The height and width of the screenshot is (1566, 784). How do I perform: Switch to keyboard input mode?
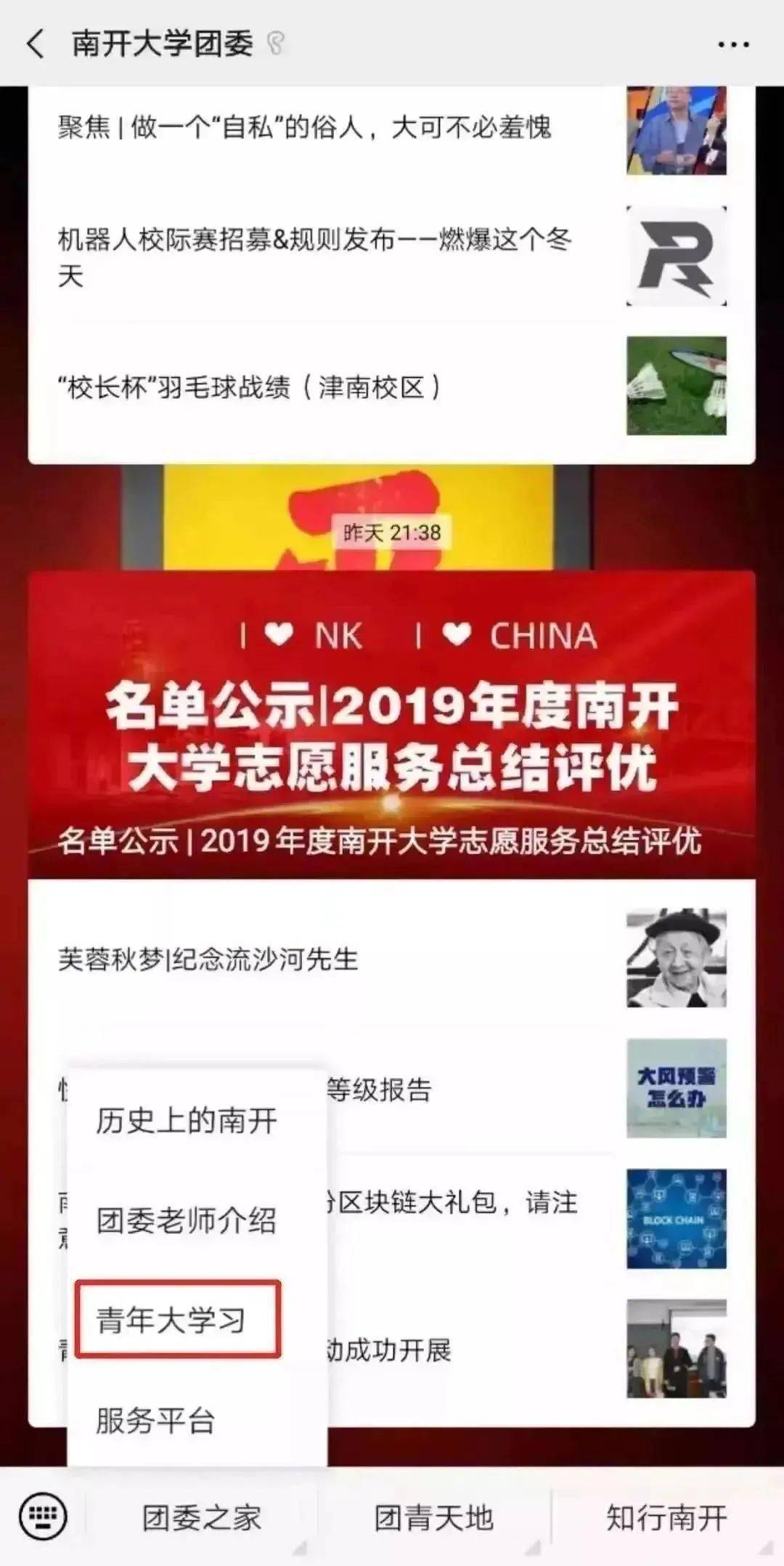point(43,1517)
